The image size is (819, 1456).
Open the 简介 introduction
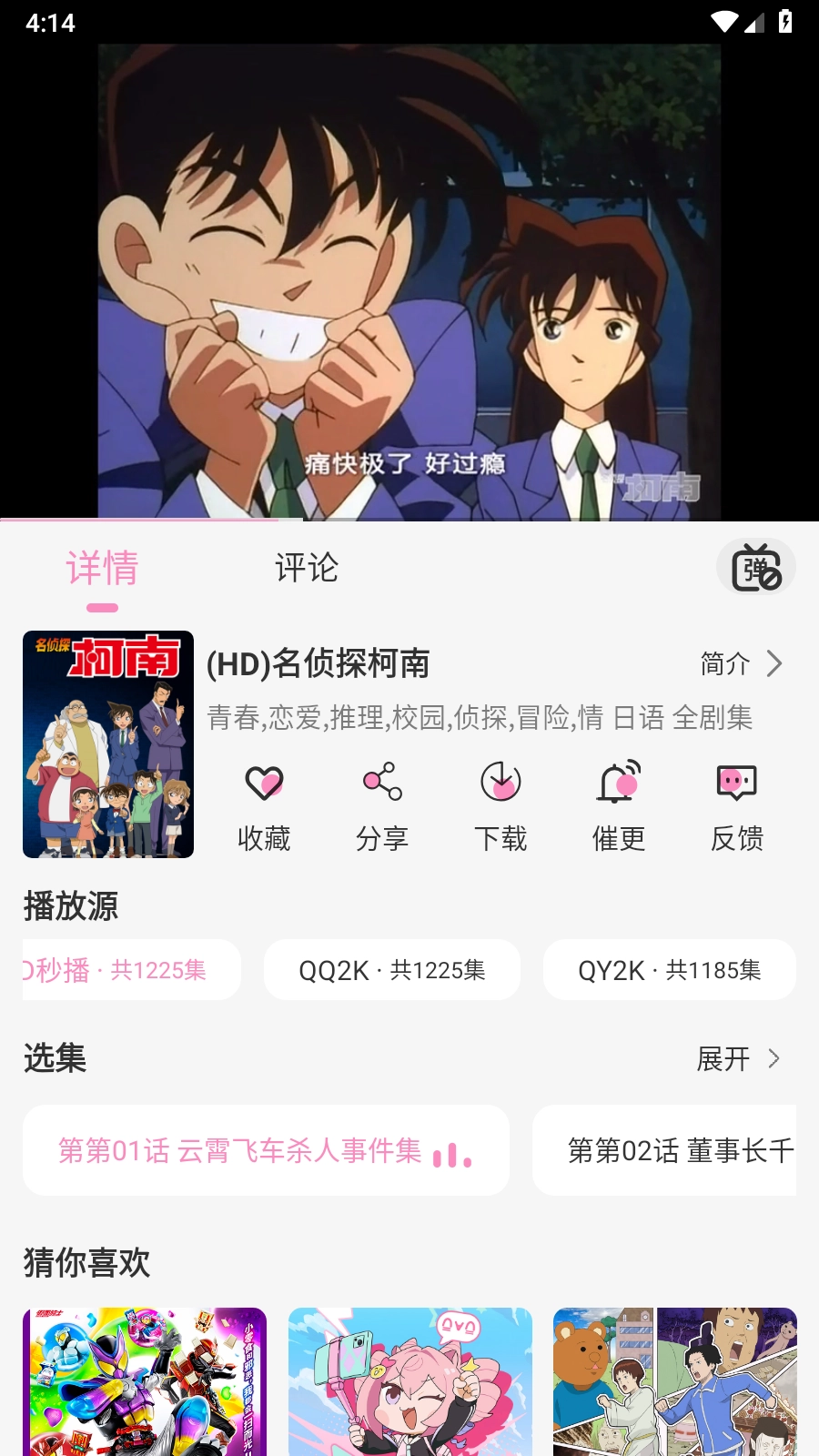coord(741,663)
